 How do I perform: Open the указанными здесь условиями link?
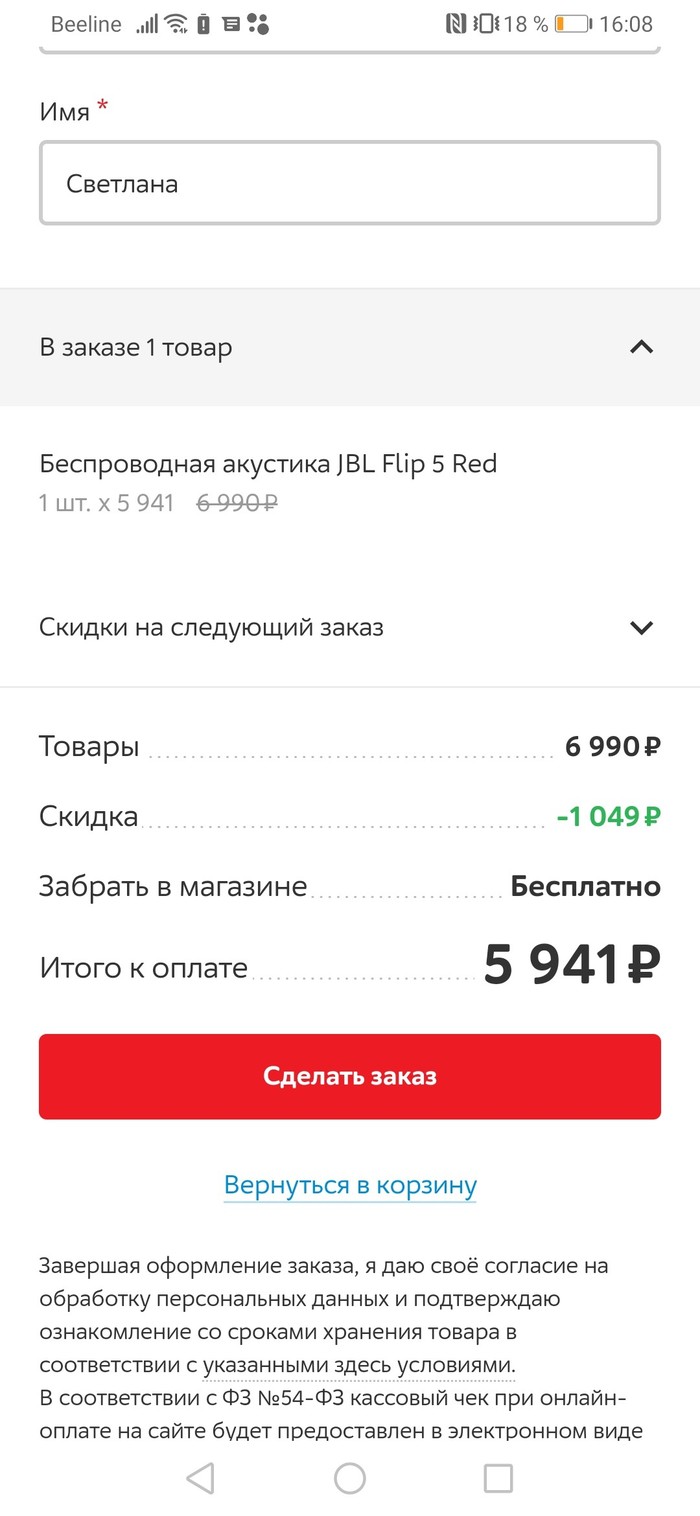[x=358, y=1365]
